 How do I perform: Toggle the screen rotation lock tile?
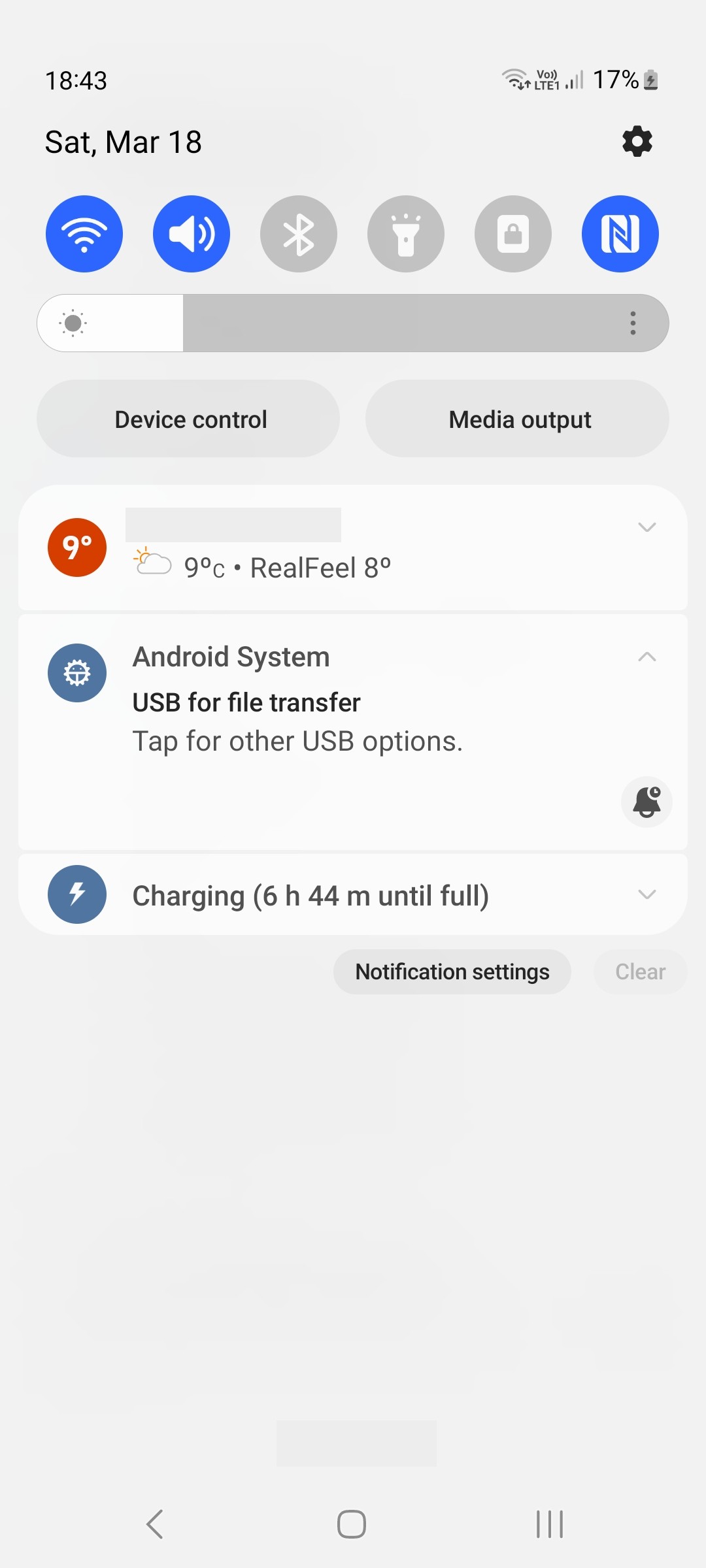pos(513,234)
